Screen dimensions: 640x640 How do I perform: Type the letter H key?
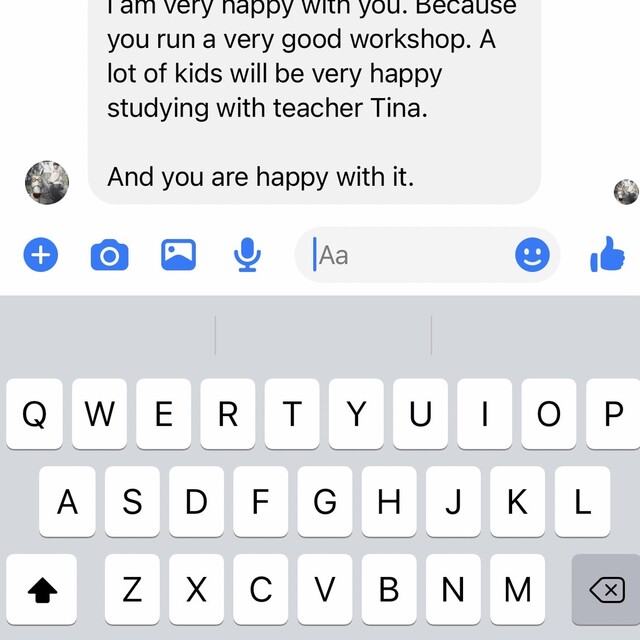389,502
